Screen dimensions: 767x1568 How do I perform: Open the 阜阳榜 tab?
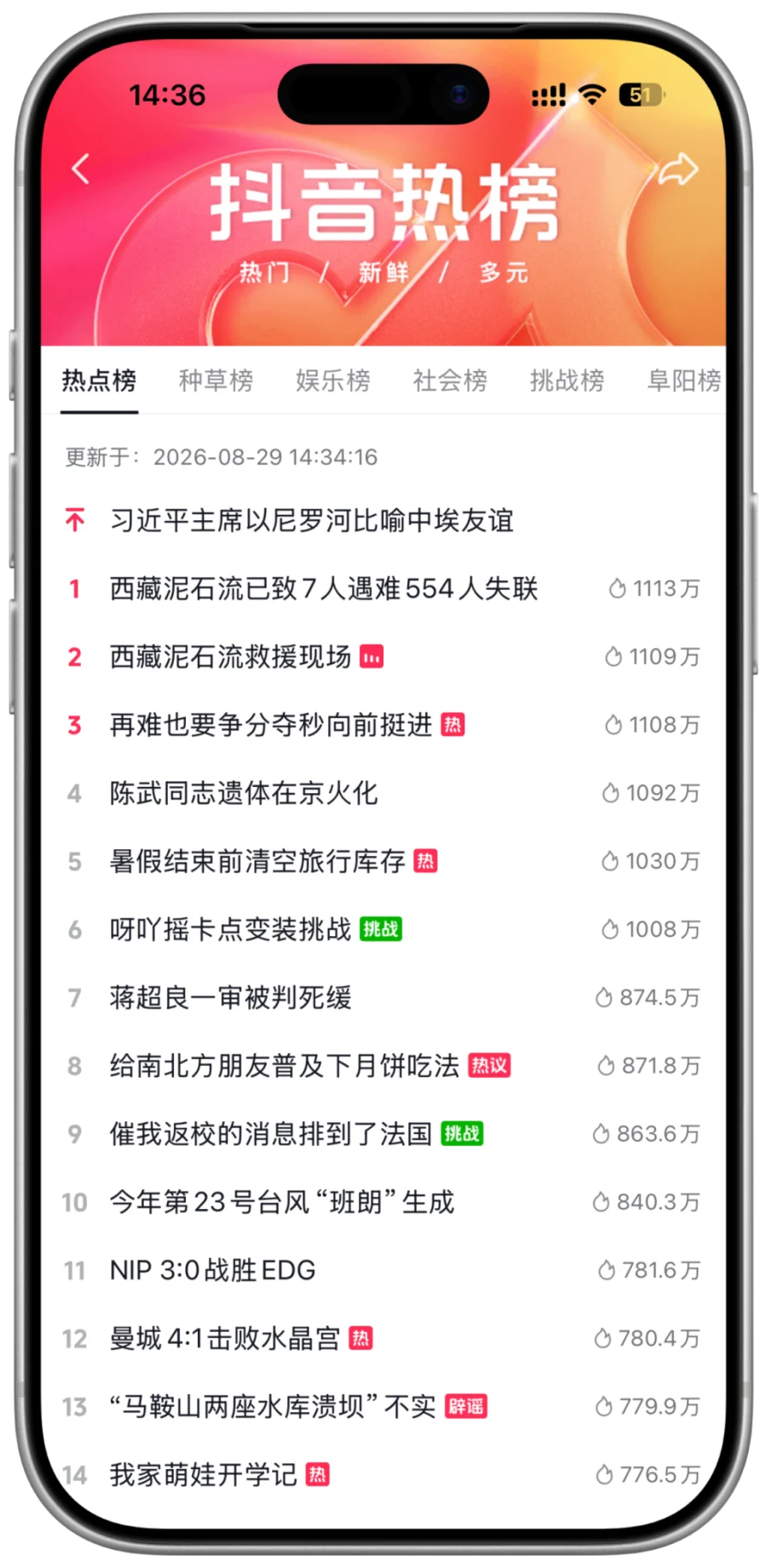[x=684, y=380]
